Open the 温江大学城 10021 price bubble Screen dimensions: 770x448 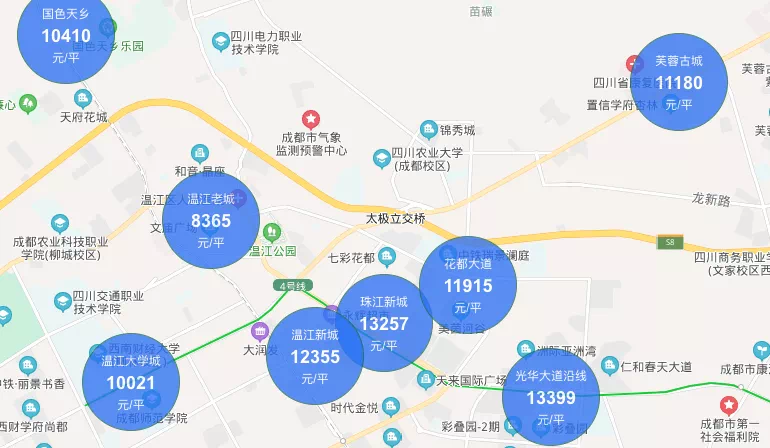[x=131, y=382]
